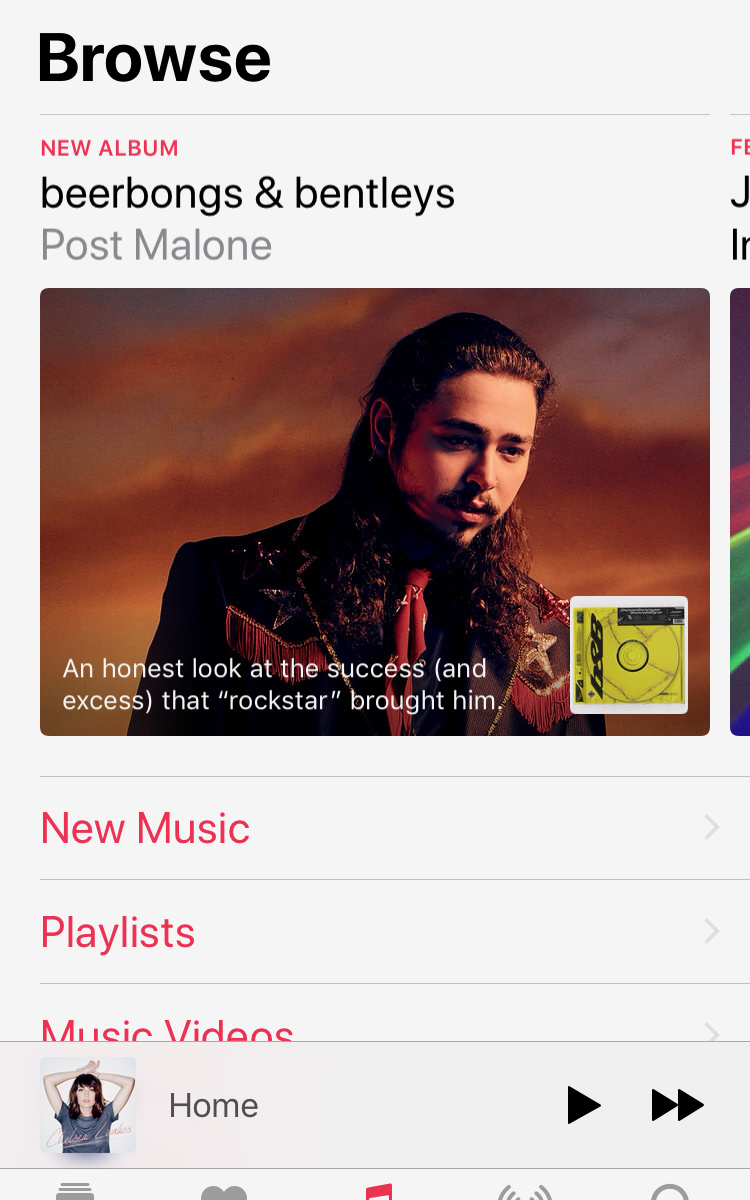
Task: Switch to the Radio tab
Action: click(524, 1191)
